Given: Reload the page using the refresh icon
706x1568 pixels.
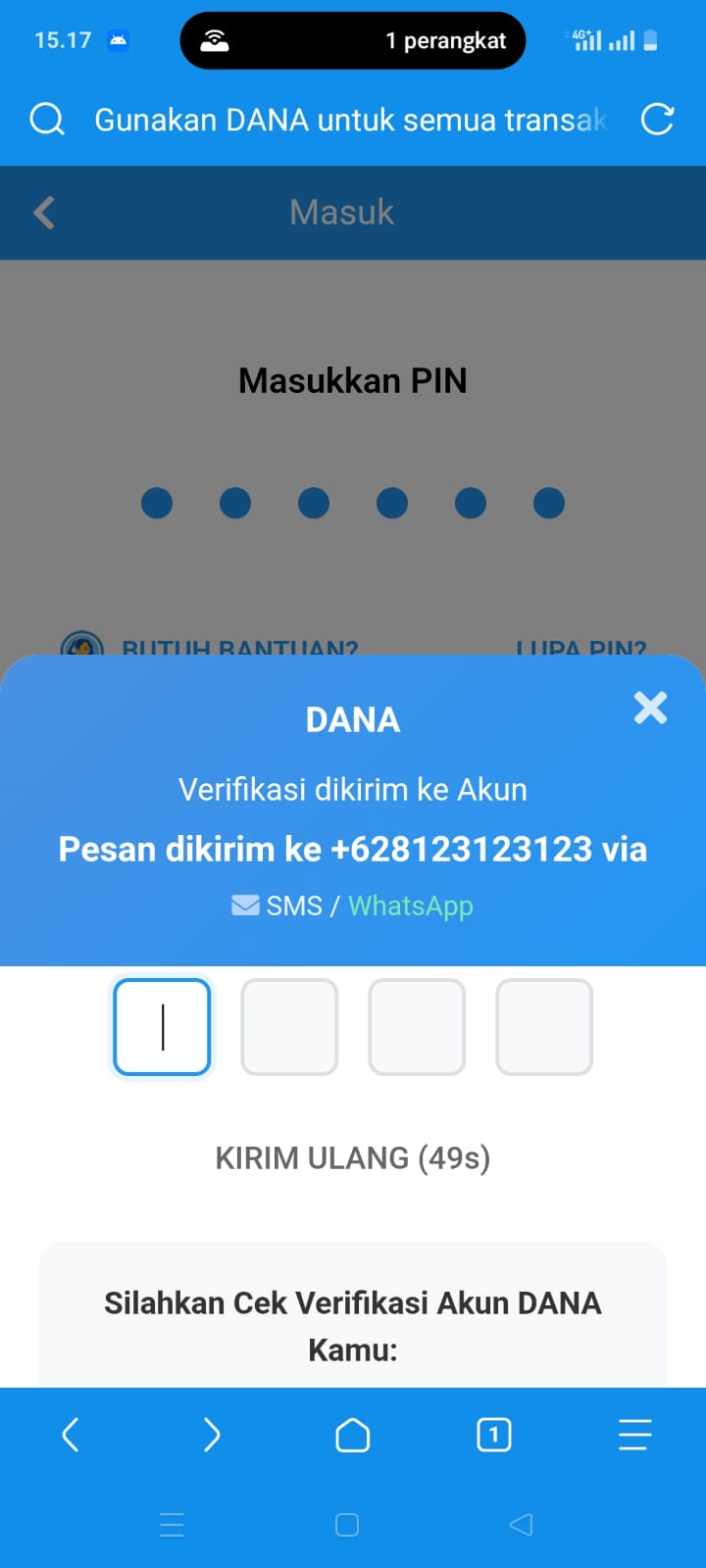Looking at the screenshot, I should point(657,119).
